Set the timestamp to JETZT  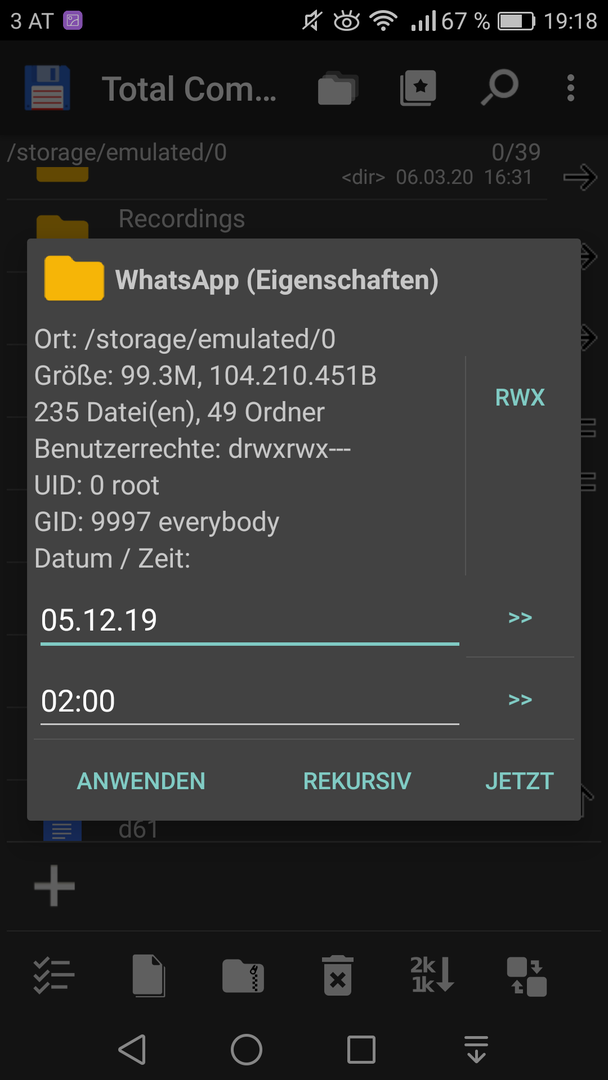519,781
